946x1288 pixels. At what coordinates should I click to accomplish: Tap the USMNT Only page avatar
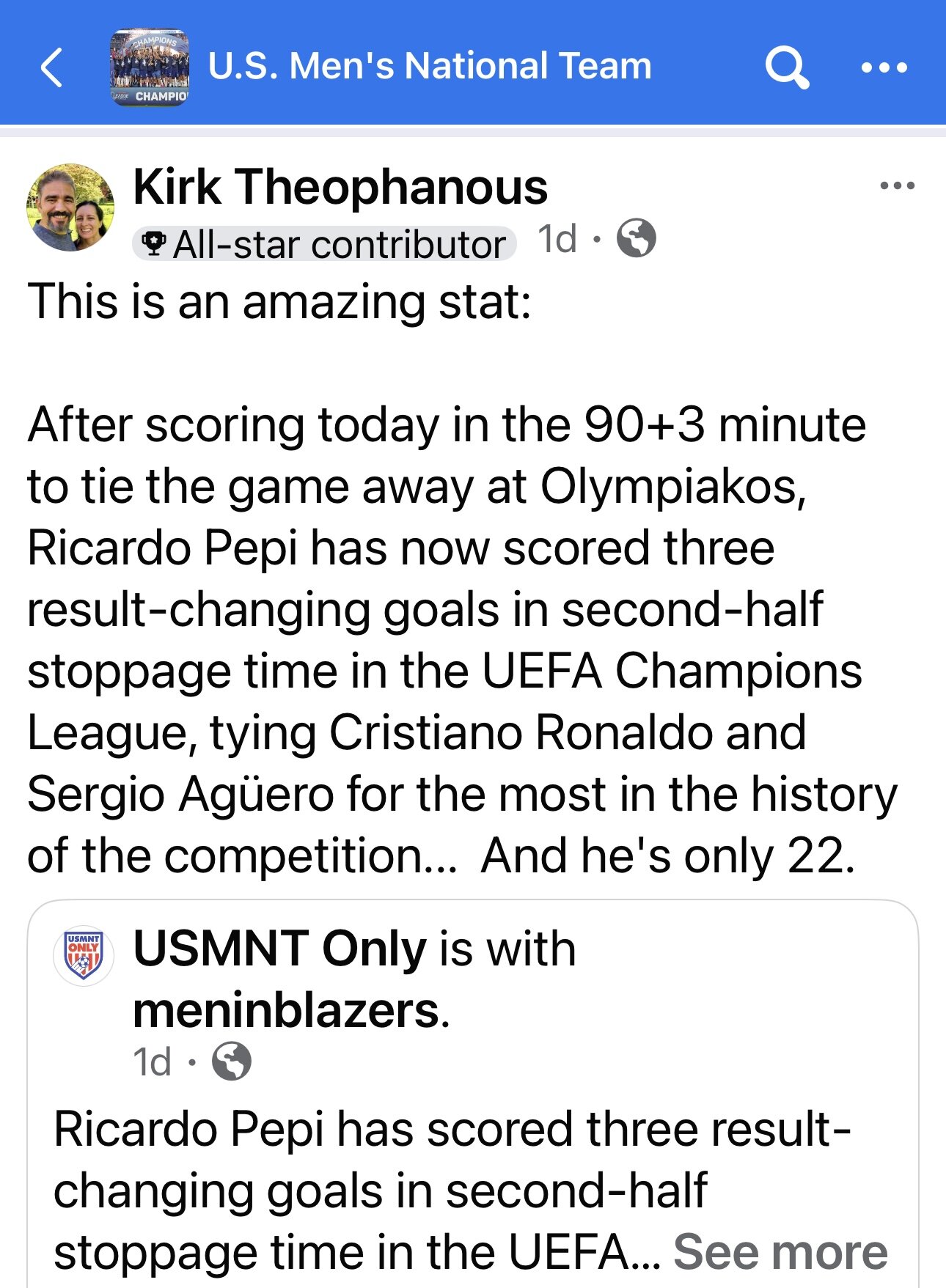(84, 955)
